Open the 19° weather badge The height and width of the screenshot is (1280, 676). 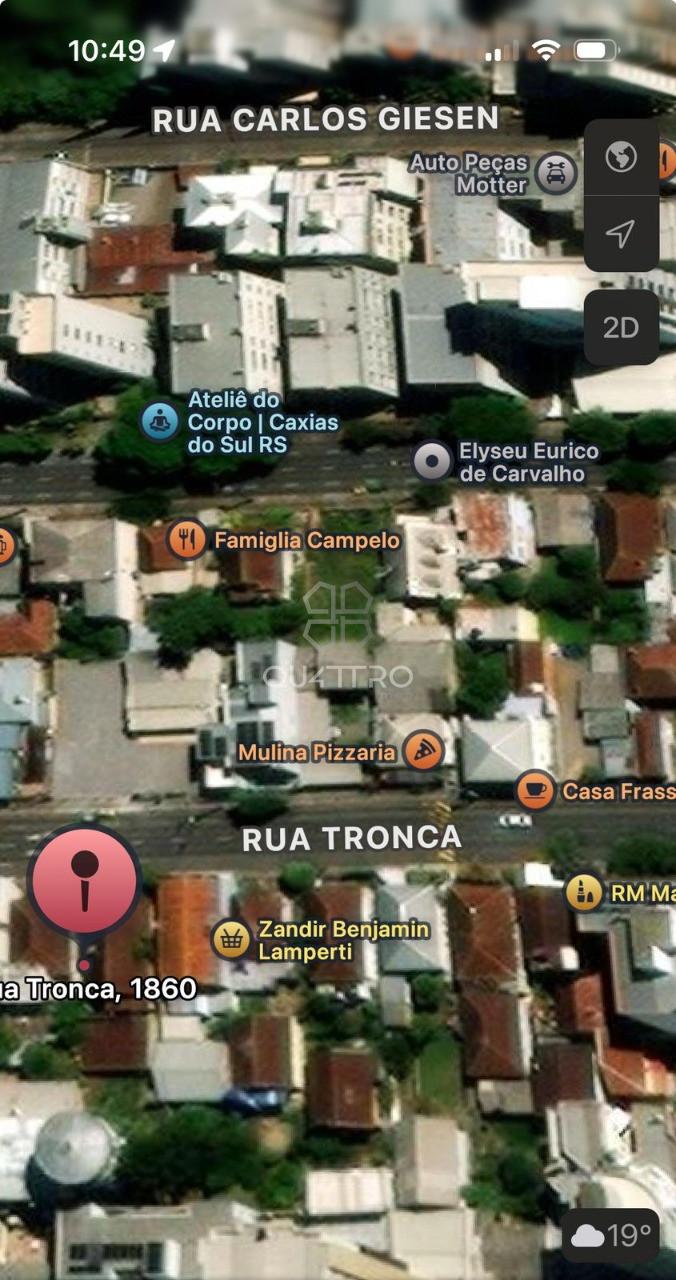[613, 1236]
